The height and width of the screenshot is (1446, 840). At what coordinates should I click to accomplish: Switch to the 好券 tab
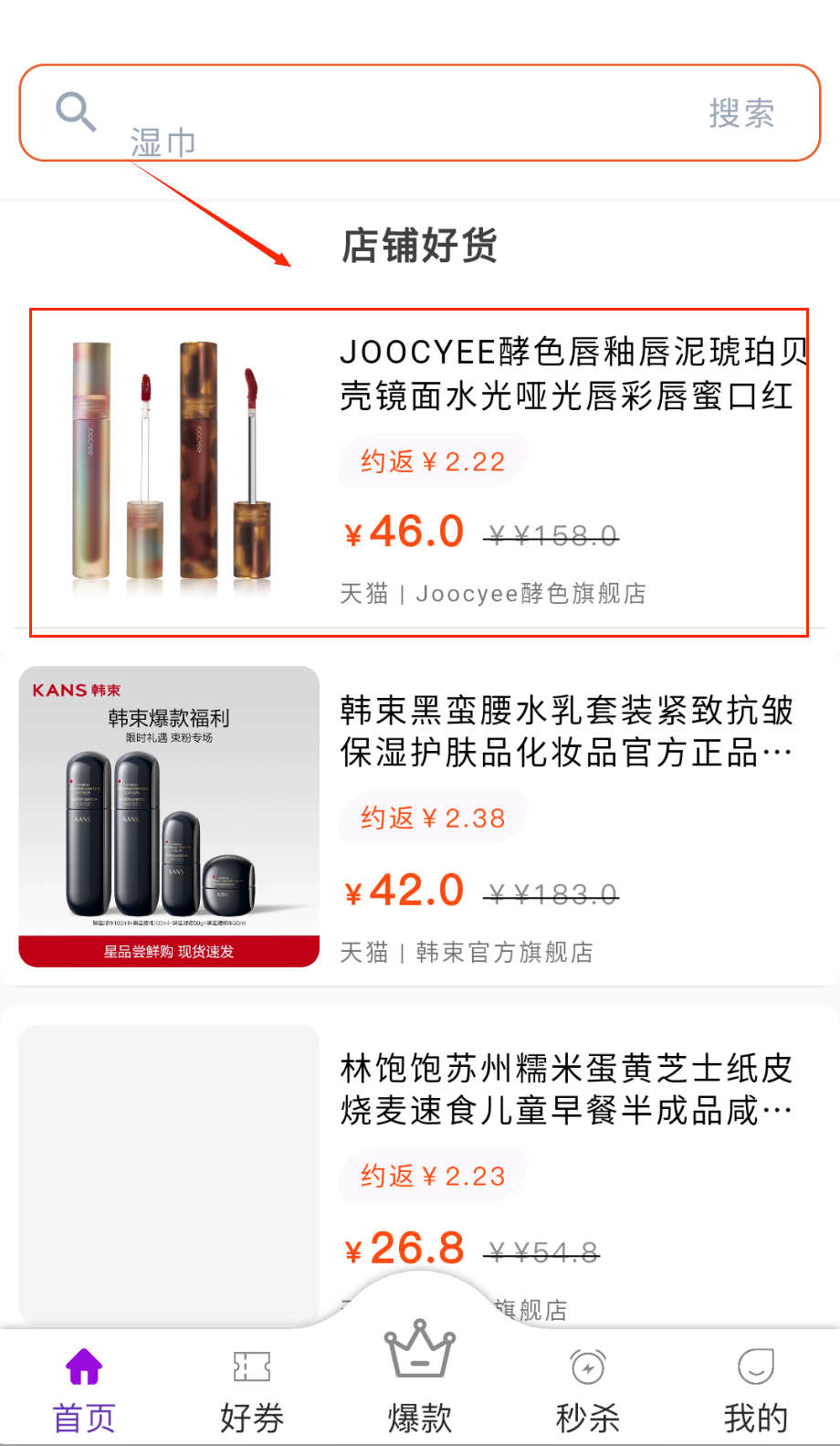click(x=252, y=1388)
